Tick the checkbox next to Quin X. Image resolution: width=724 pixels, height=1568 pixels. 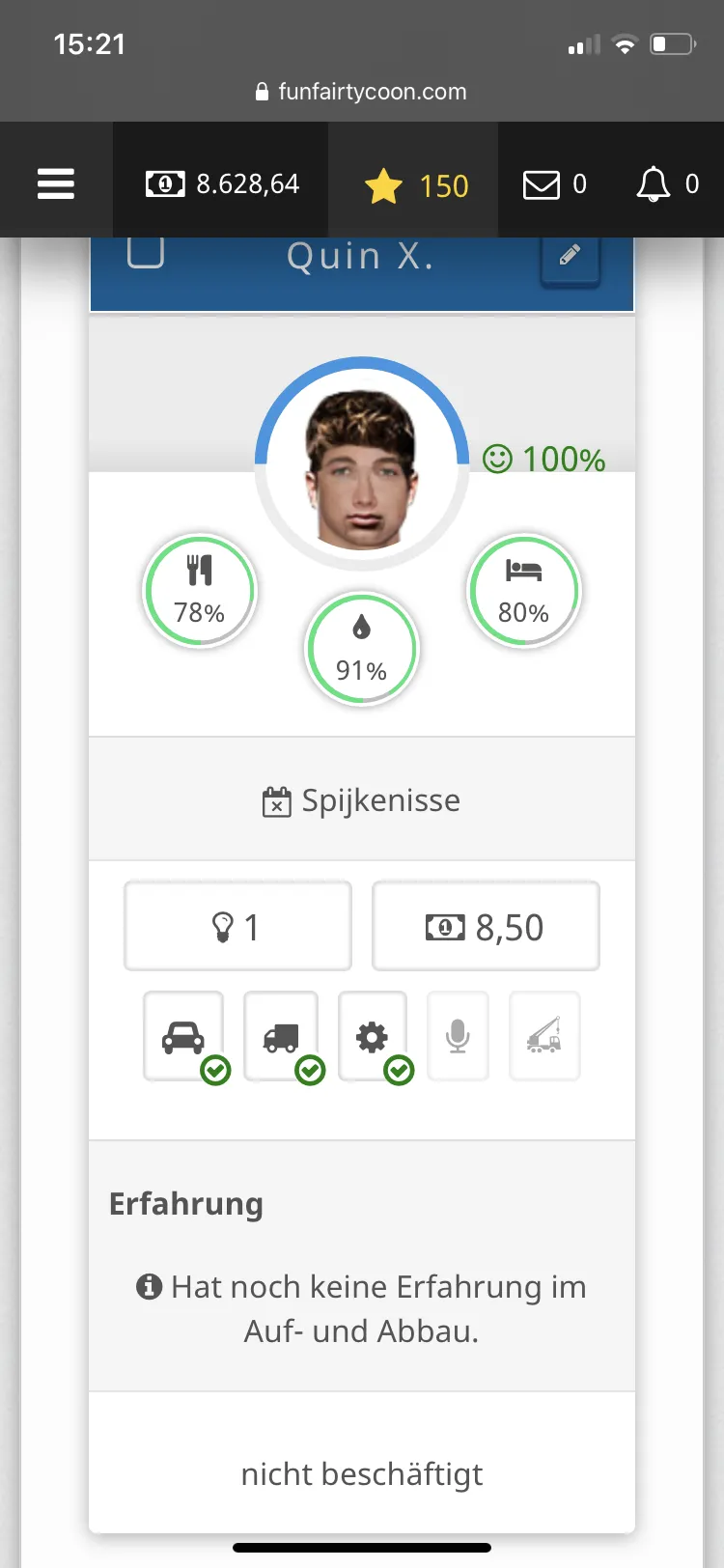tap(146, 252)
